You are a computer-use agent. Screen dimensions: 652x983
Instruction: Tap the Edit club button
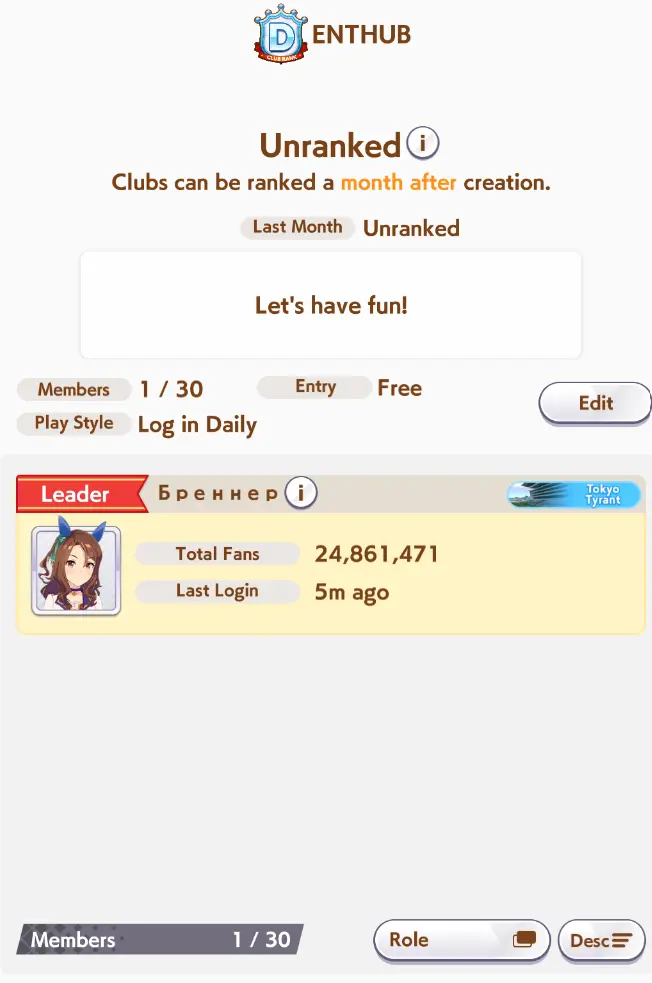[595, 404]
